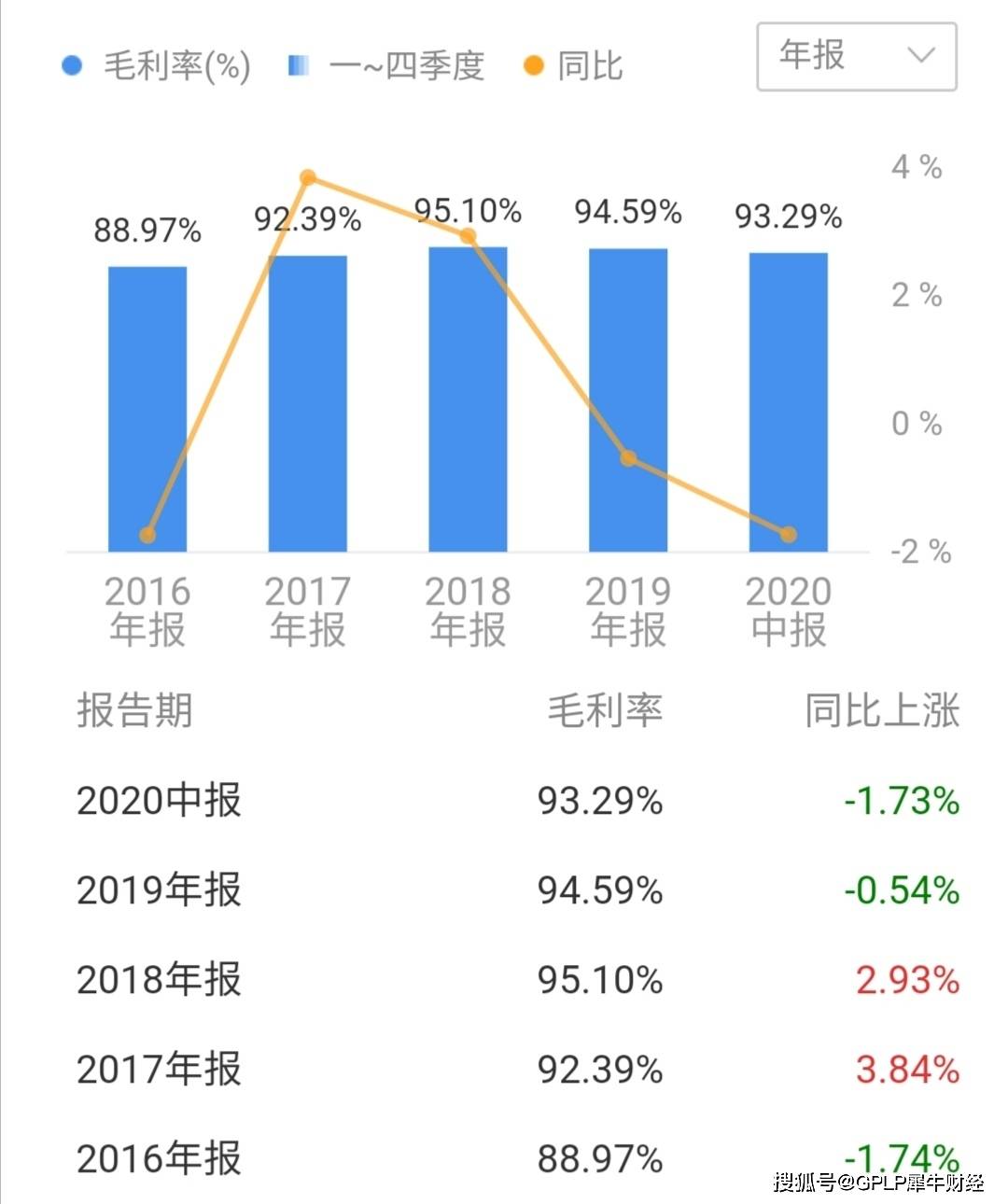The width and height of the screenshot is (1008, 1204).
Task: Select the orange data point above 2017年报
Action: tap(309, 176)
